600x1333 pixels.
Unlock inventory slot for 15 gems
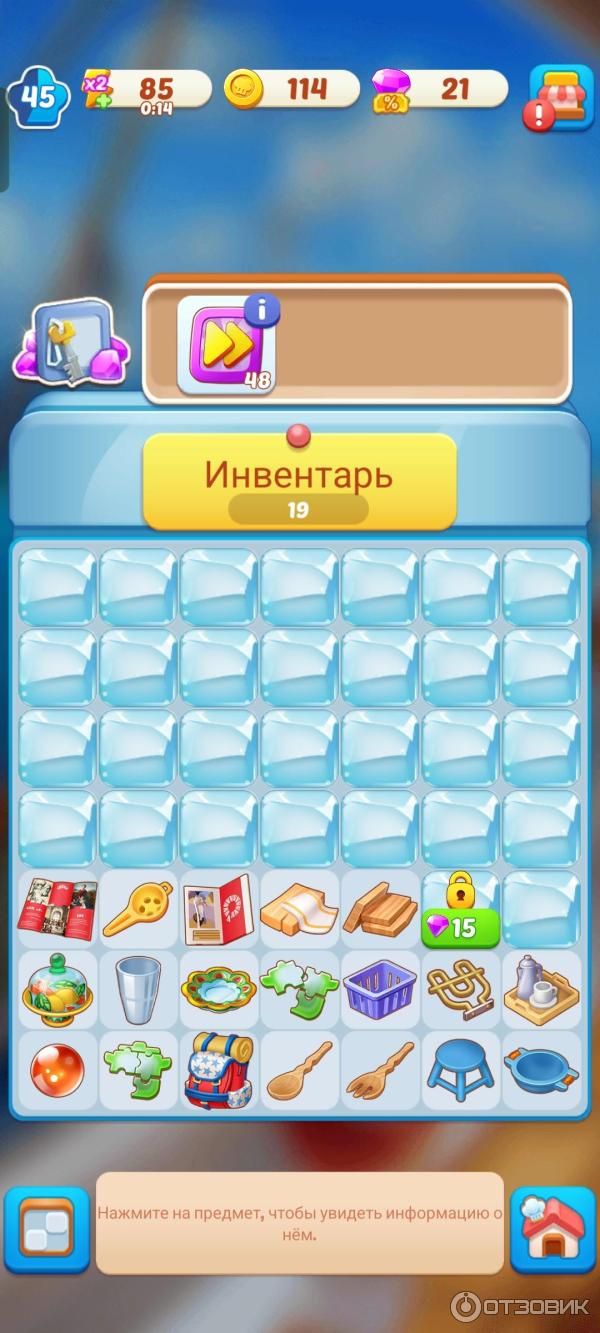click(460, 926)
